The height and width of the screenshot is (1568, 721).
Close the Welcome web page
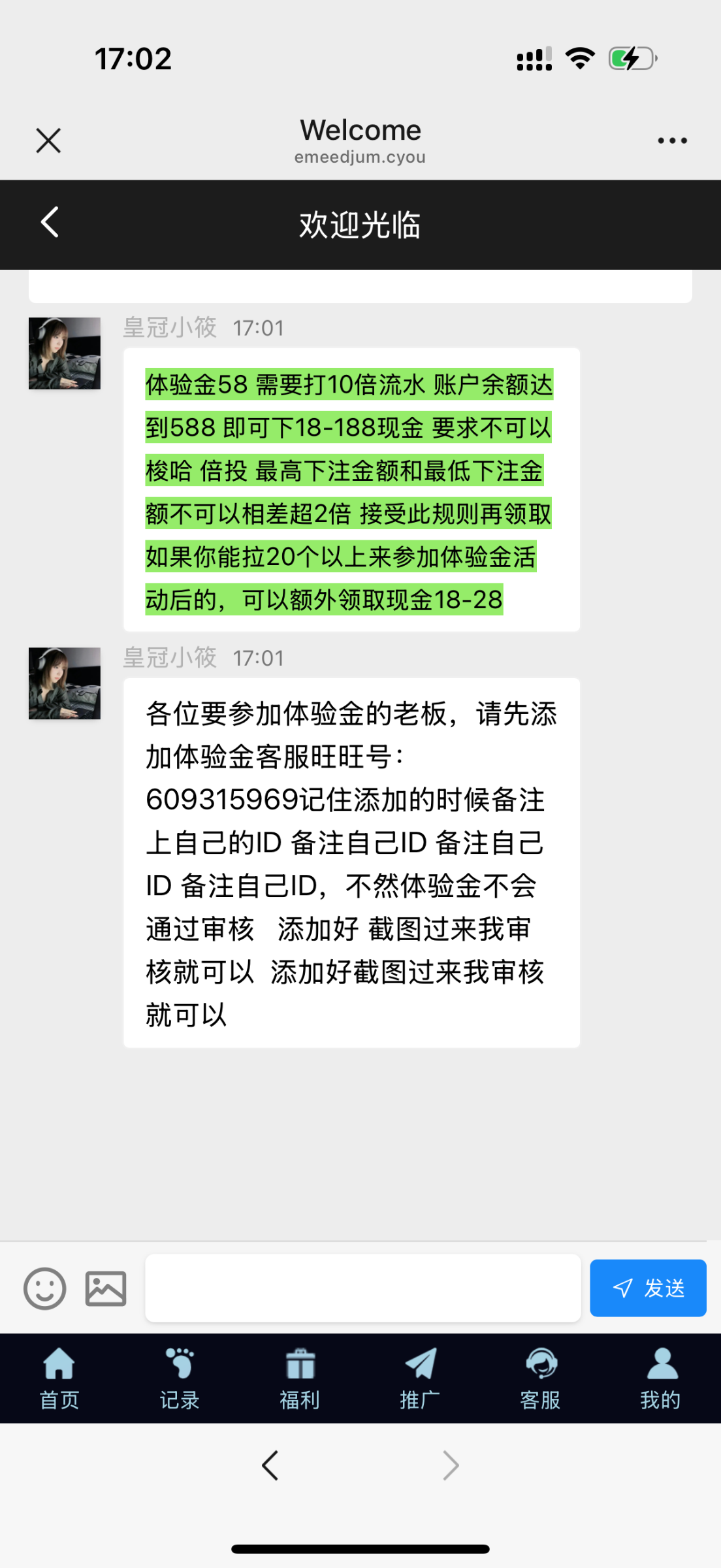[x=48, y=140]
